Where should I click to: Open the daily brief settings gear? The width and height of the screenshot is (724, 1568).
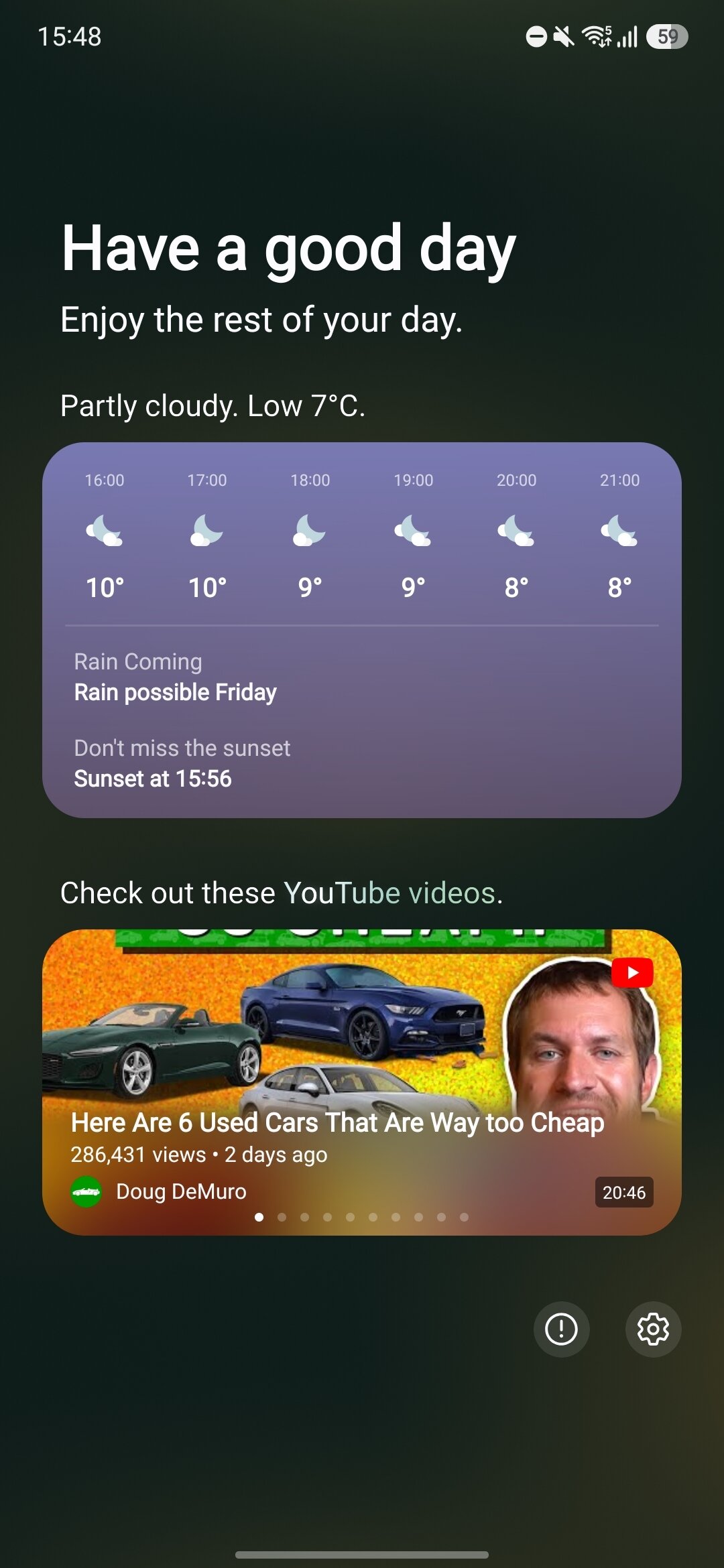[x=652, y=1329]
